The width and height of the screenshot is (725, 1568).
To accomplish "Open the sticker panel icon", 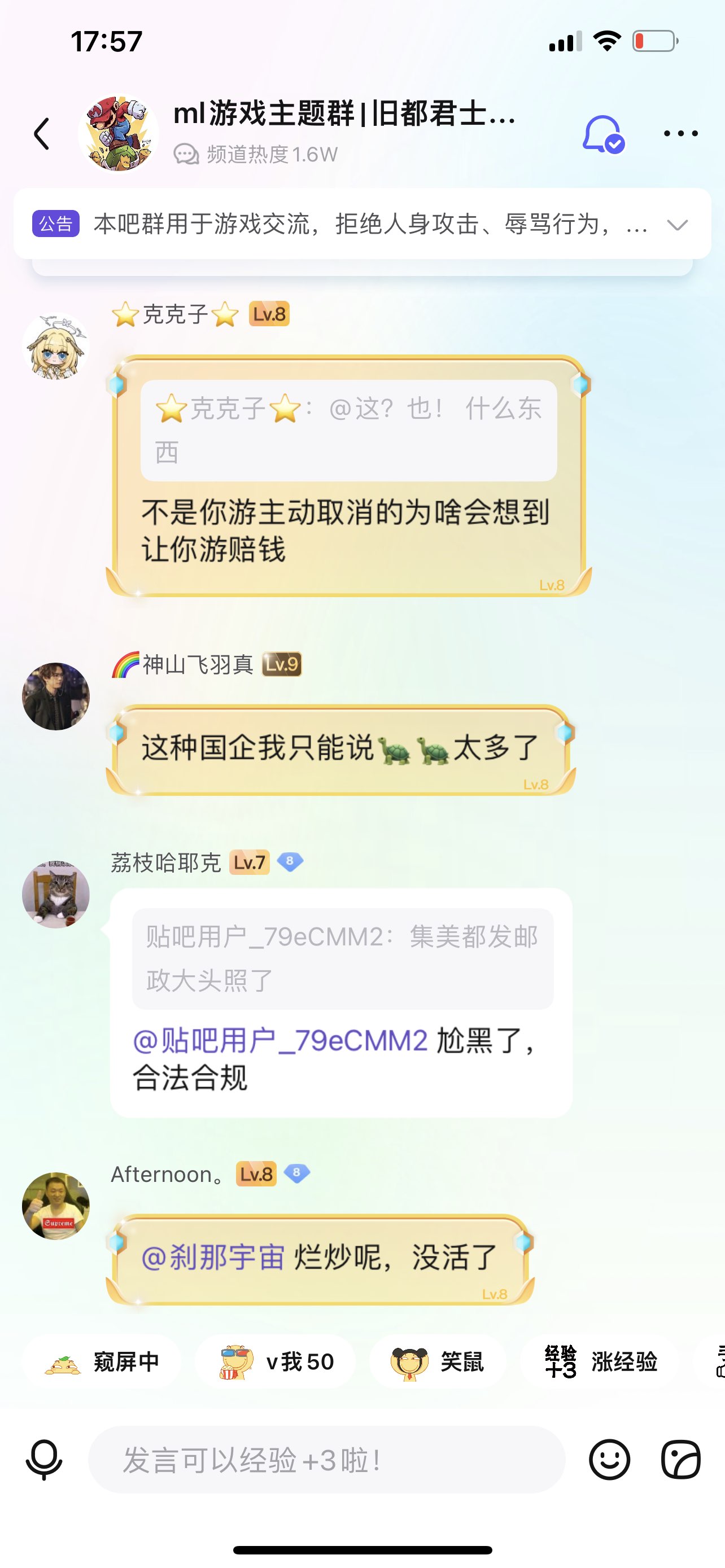I will point(680,1459).
